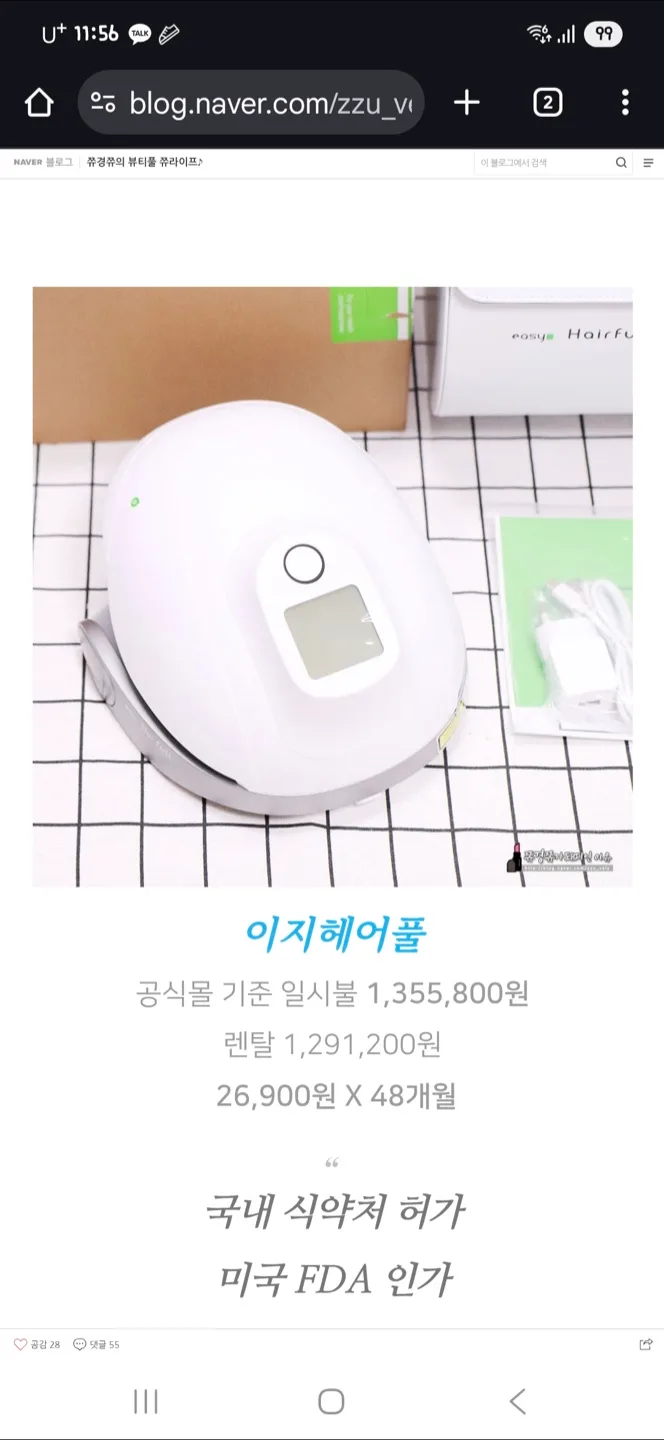664x1440 pixels.
Task: Open the NAVER 블로그 home link
Action: pyautogui.click(x=42, y=162)
